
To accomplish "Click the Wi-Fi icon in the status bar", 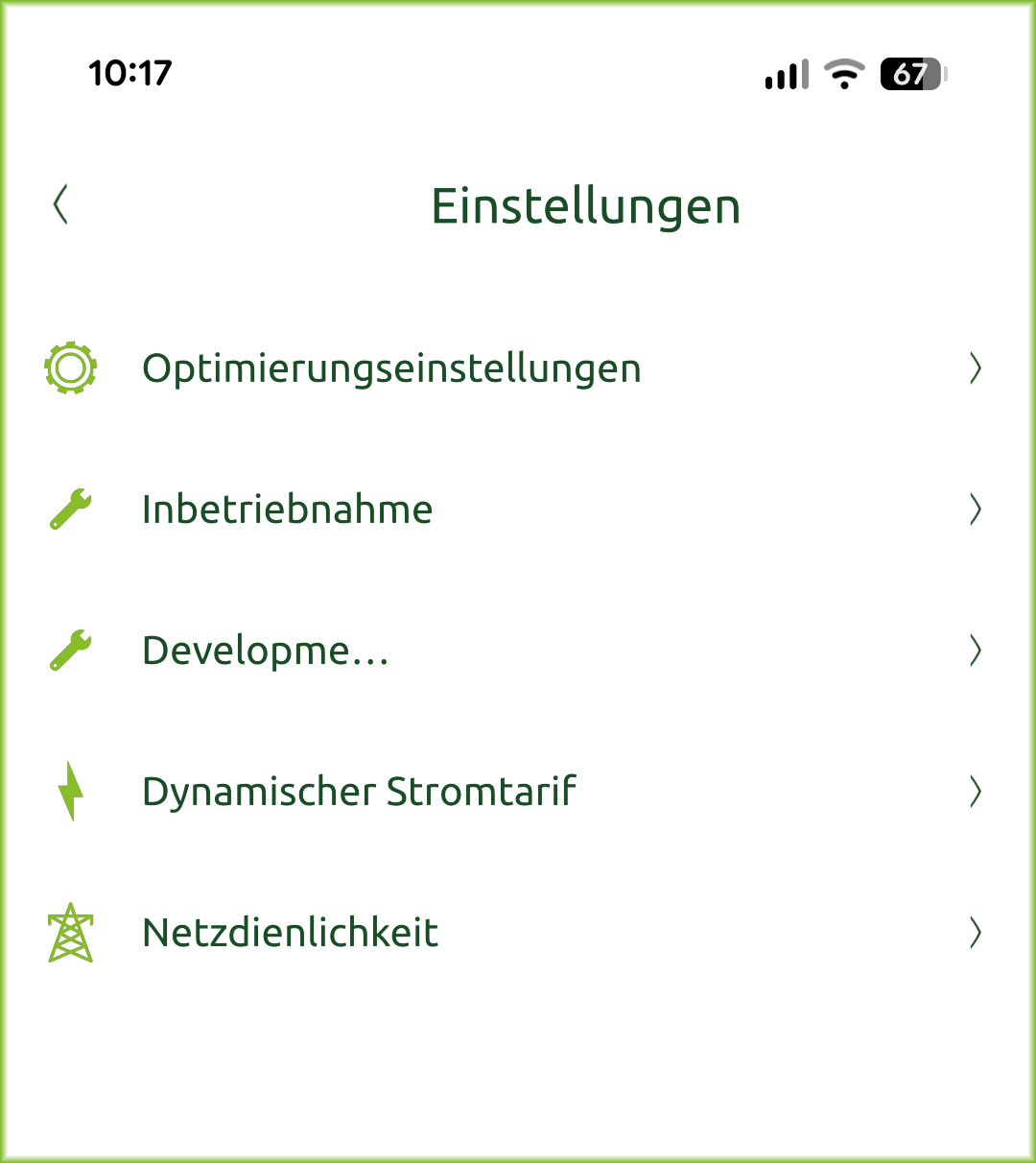I will pyautogui.click(x=844, y=75).
